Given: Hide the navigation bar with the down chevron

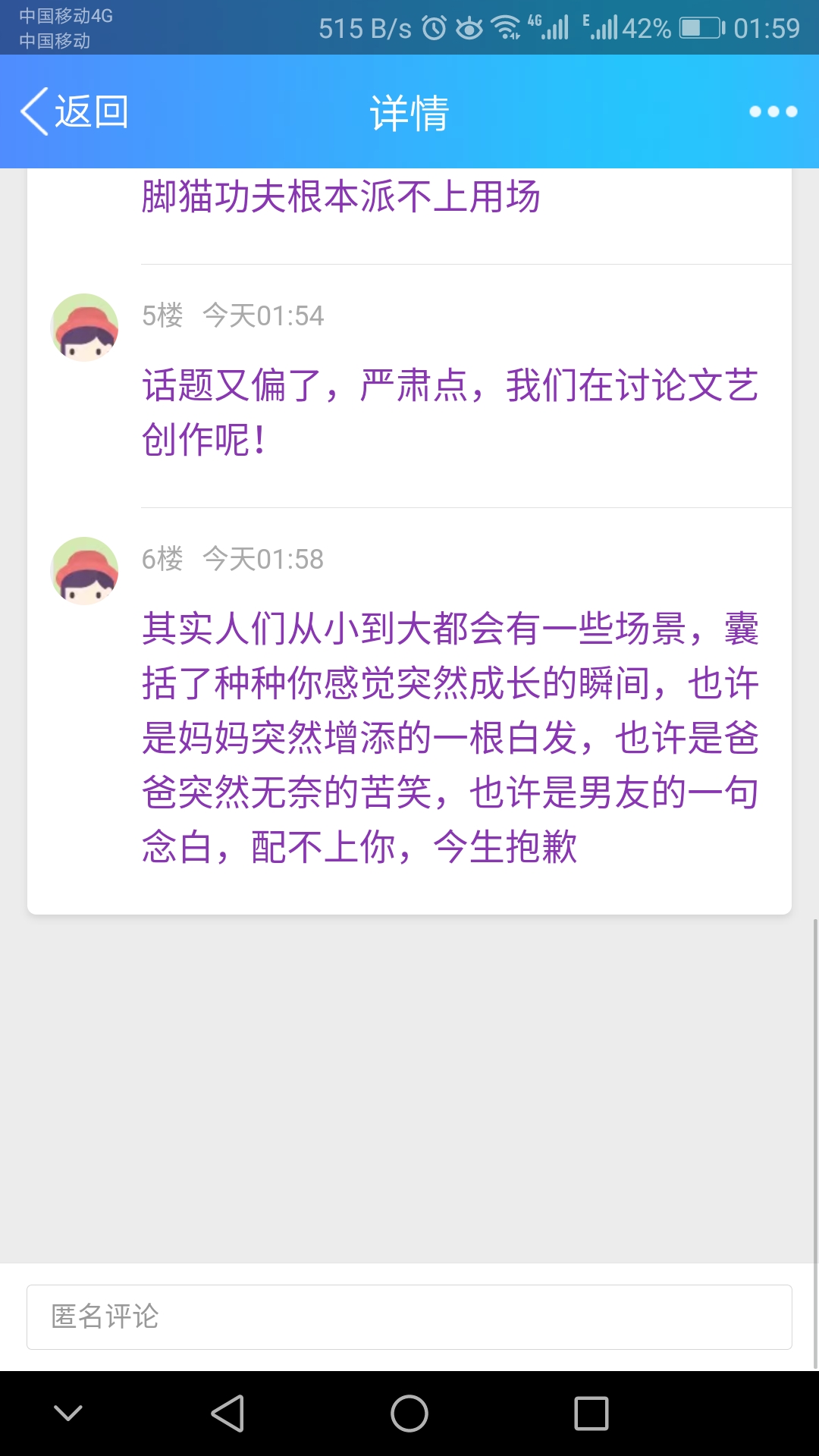Looking at the screenshot, I should 68,1414.
